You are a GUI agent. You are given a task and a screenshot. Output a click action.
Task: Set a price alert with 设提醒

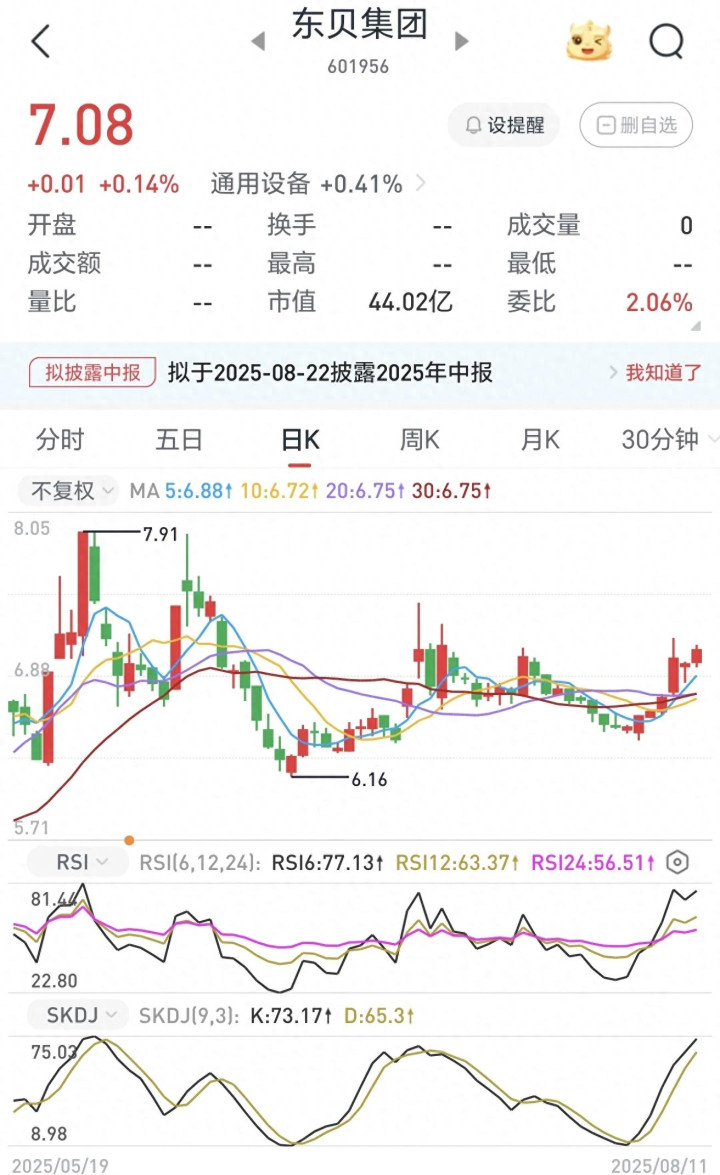click(504, 125)
